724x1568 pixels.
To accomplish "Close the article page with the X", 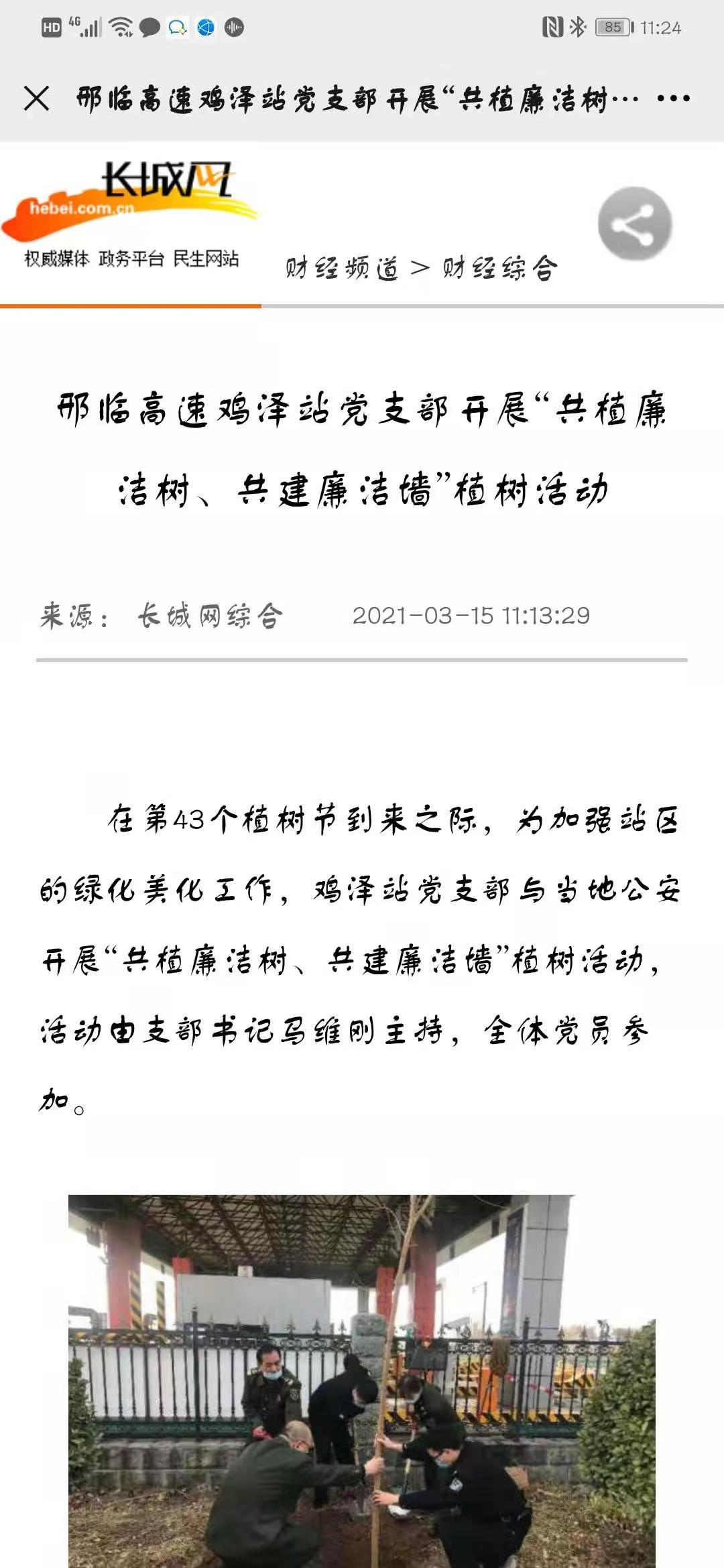I will tap(36, 99).
